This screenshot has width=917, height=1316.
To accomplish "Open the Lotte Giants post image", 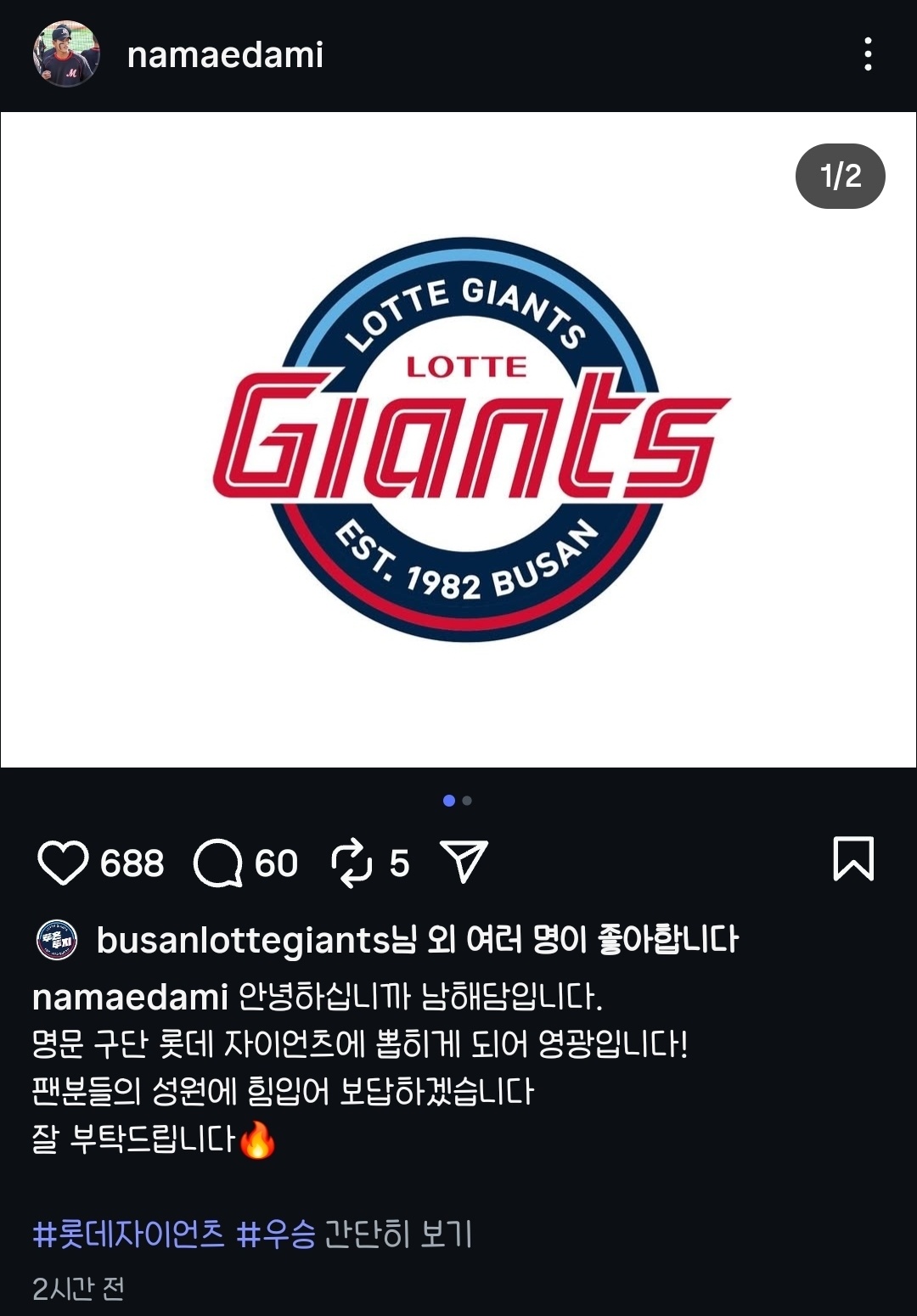I will coord(458,440).
